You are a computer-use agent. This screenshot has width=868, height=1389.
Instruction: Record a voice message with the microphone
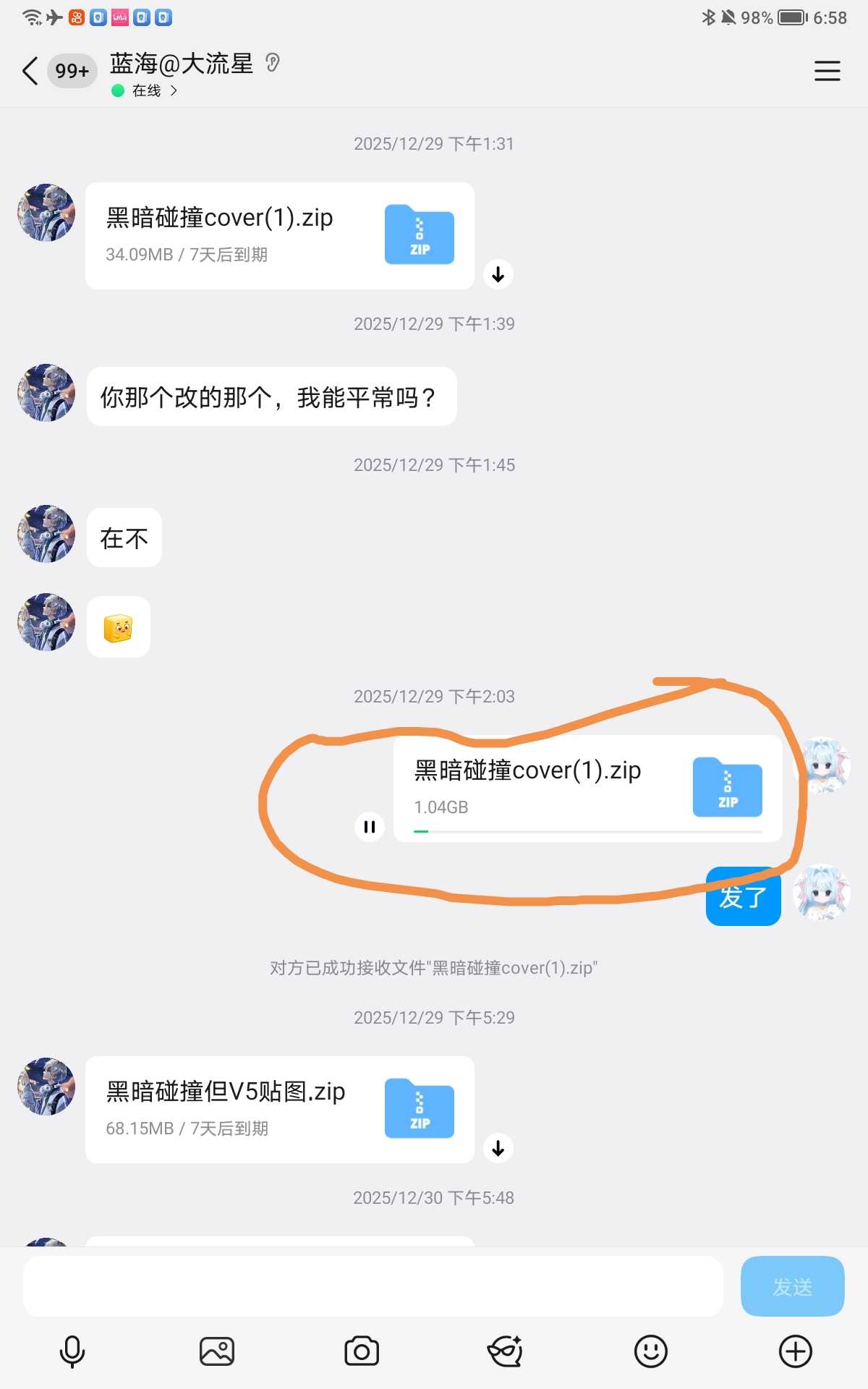click(x=72, y=1351)
